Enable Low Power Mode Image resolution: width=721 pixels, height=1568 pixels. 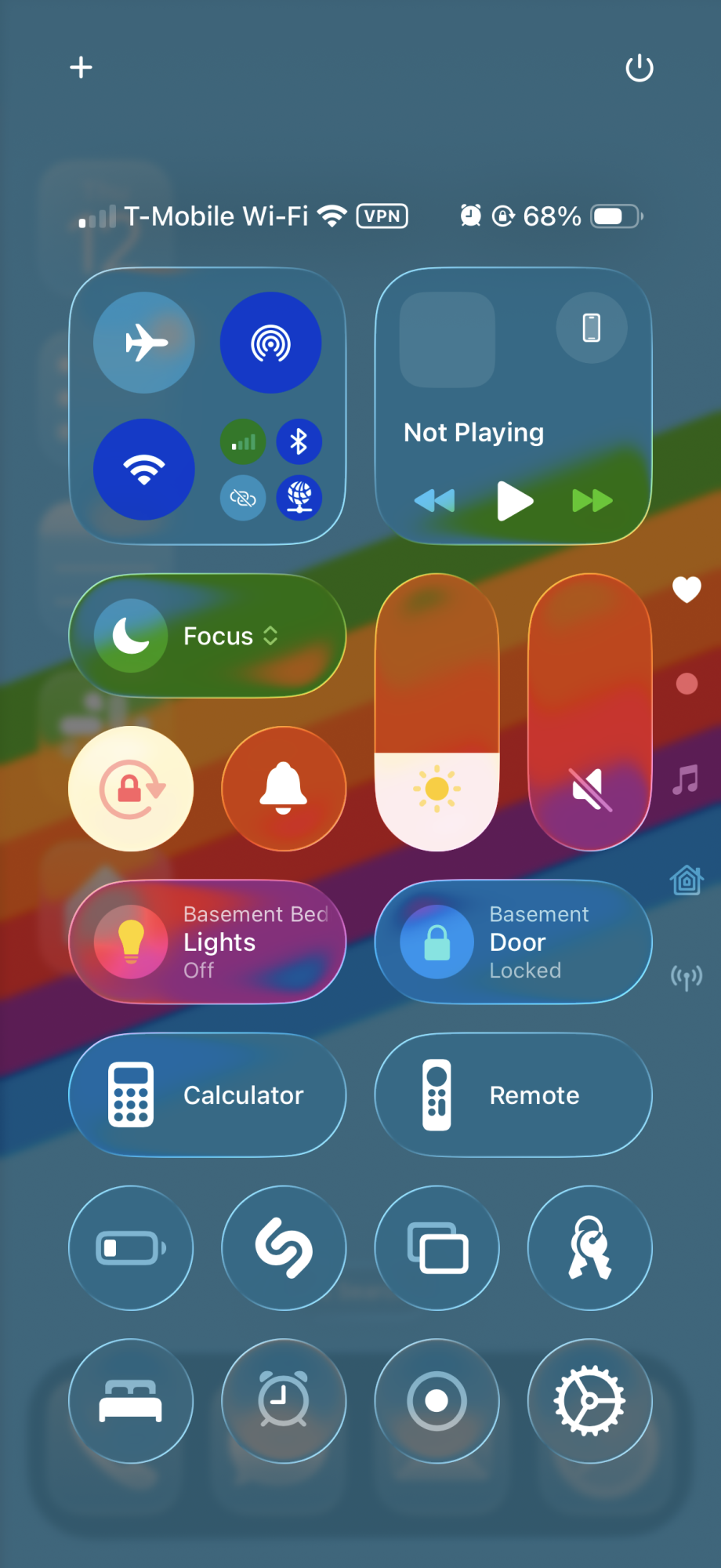131,1247
